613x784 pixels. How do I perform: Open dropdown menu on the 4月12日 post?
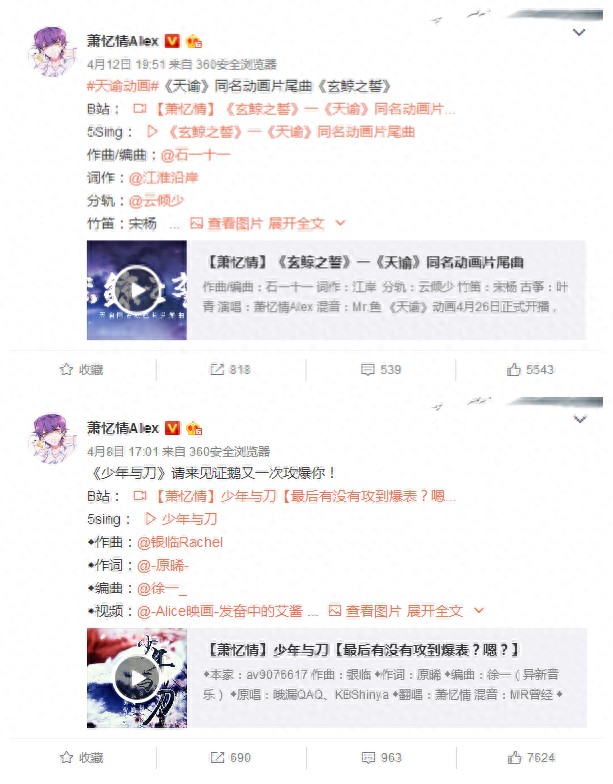tap(579, 33)
